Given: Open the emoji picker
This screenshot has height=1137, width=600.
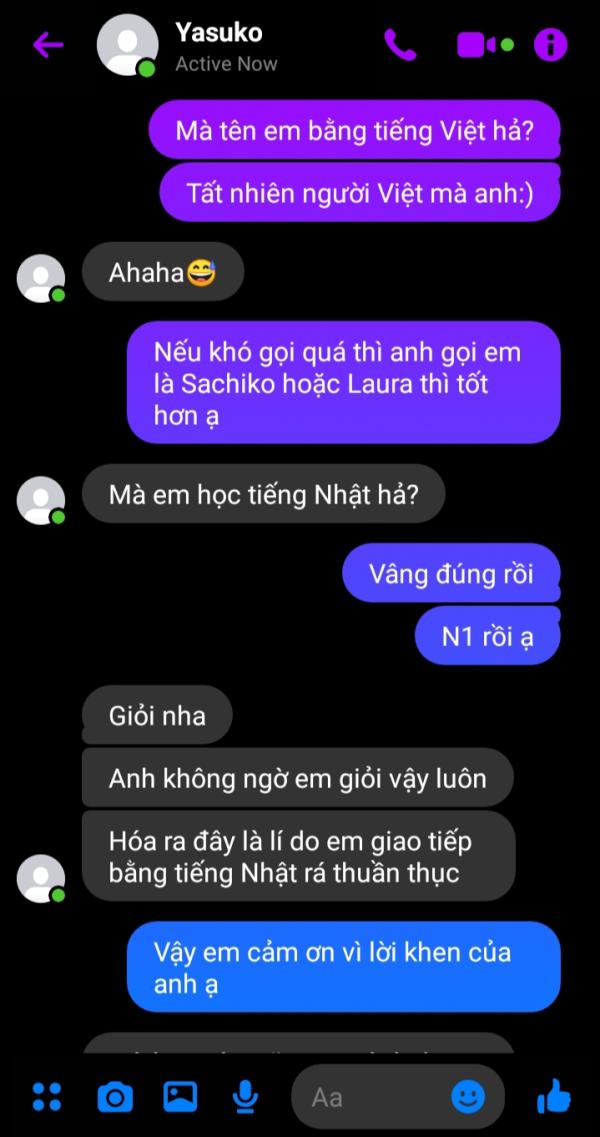Looking at the screenshot, I should [469, 1096].
